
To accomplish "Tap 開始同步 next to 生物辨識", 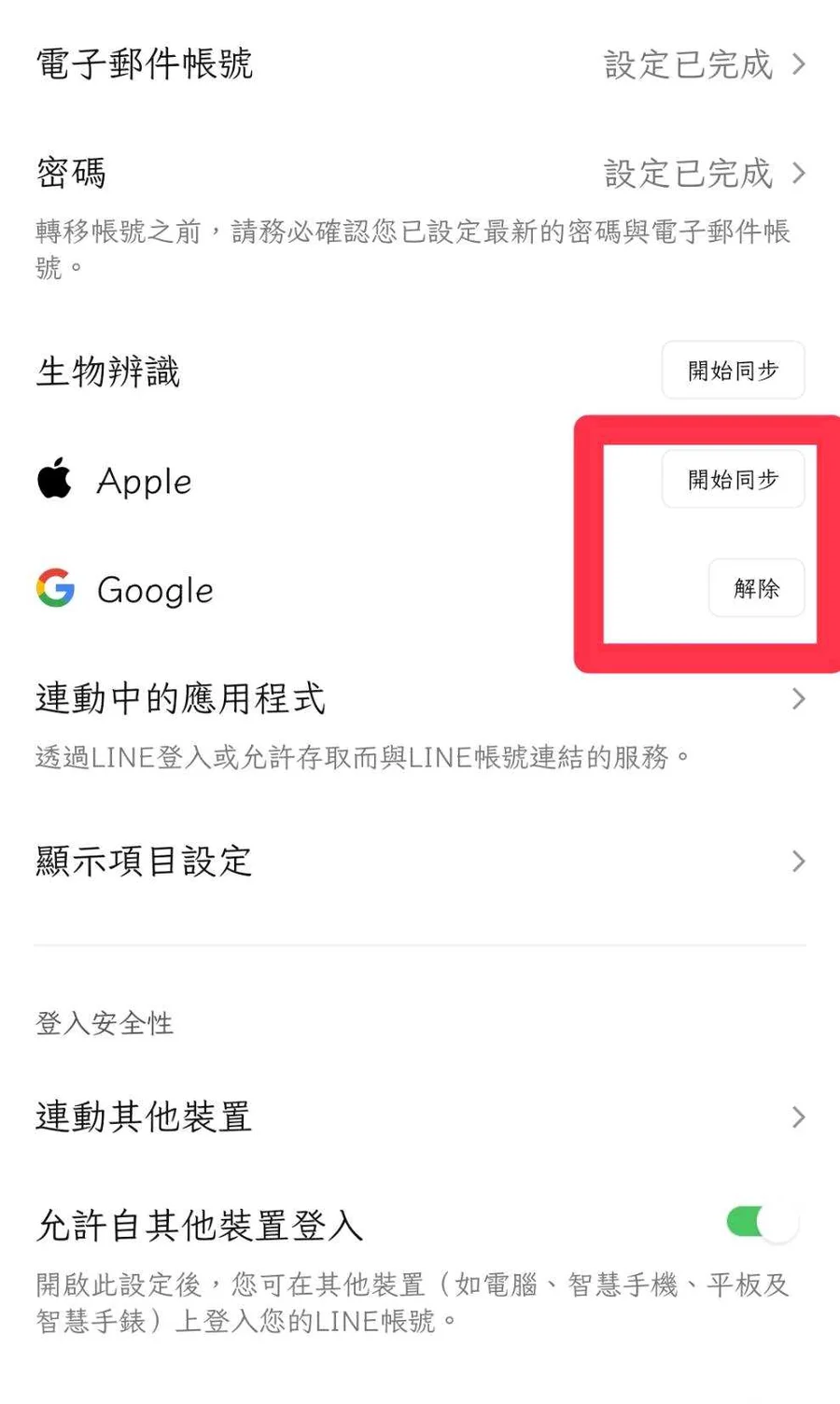I will pyautogui.click(x=733, y=371).
